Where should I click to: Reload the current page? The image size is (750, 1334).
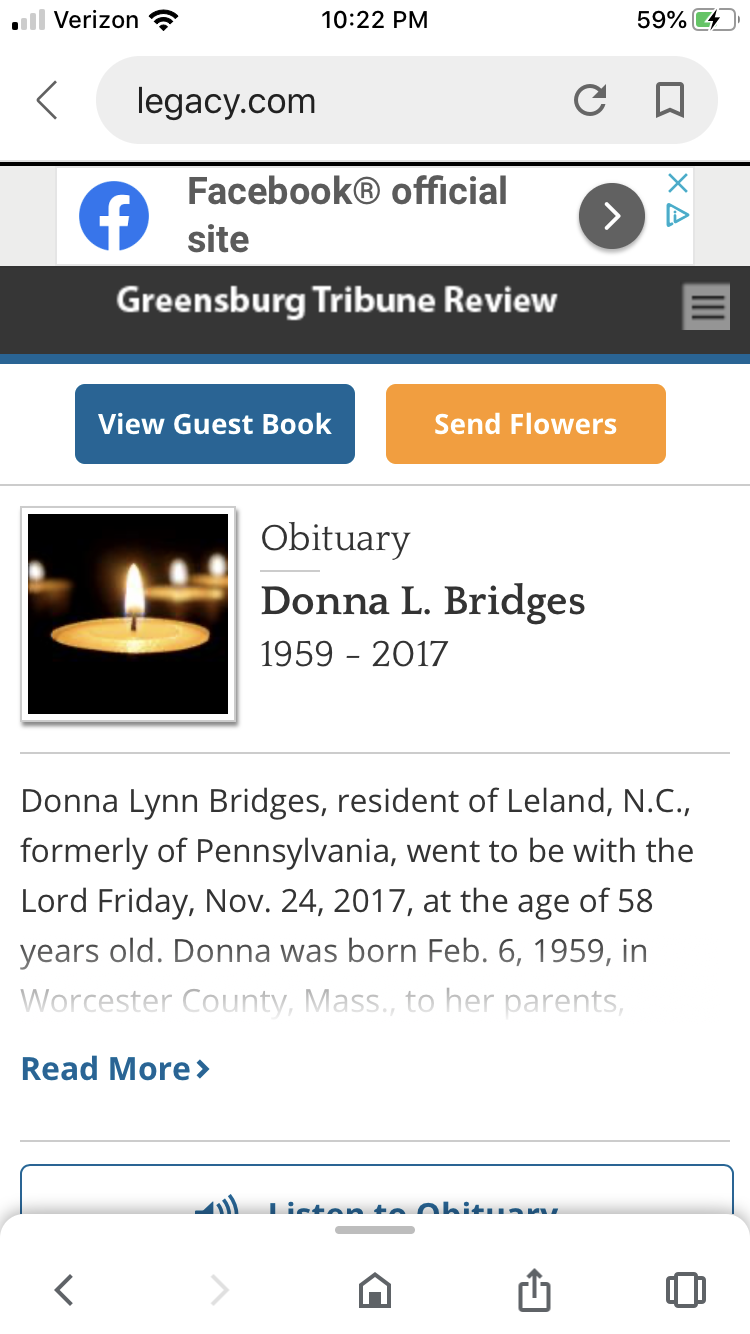point(590,101)
